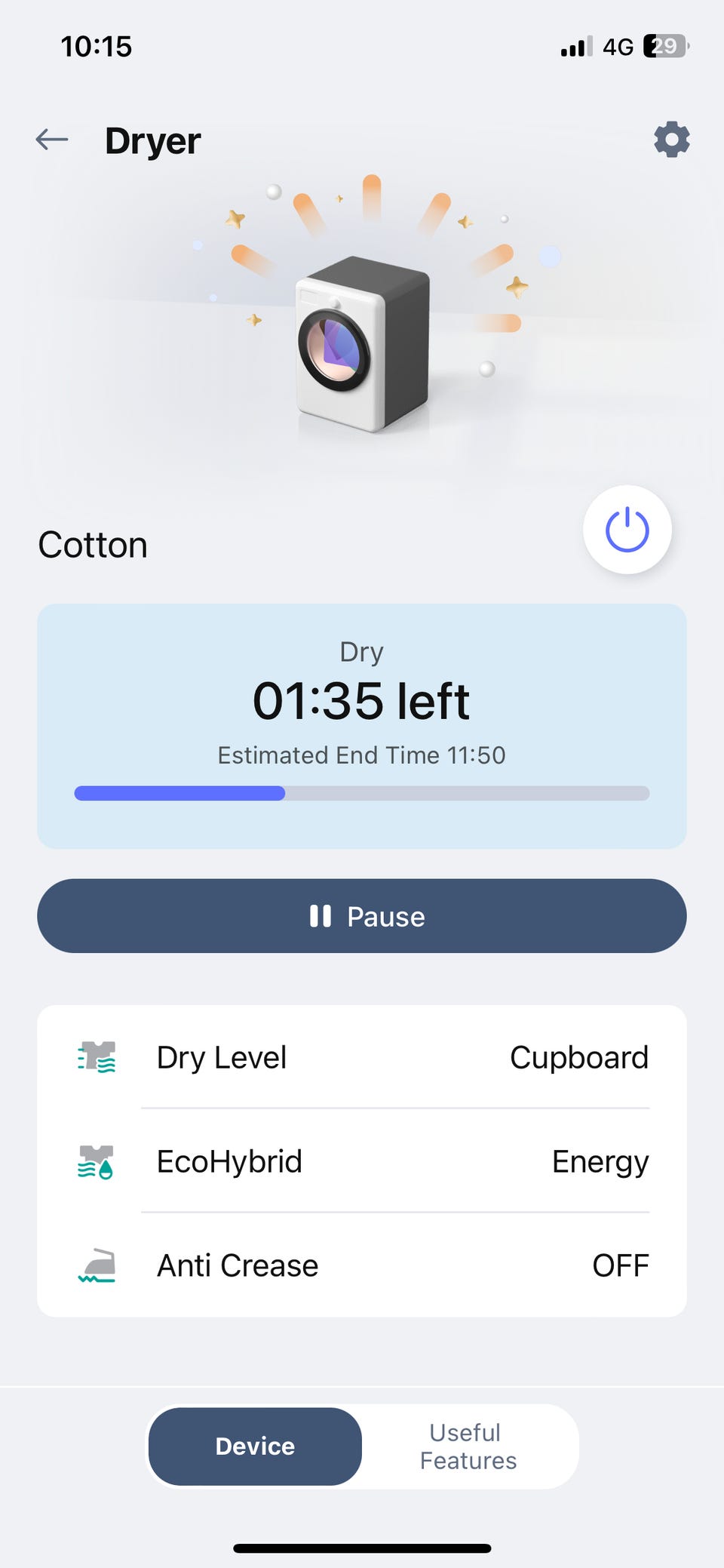
Task: Go back using the arrow icon
Action: [x=52, y=140]
